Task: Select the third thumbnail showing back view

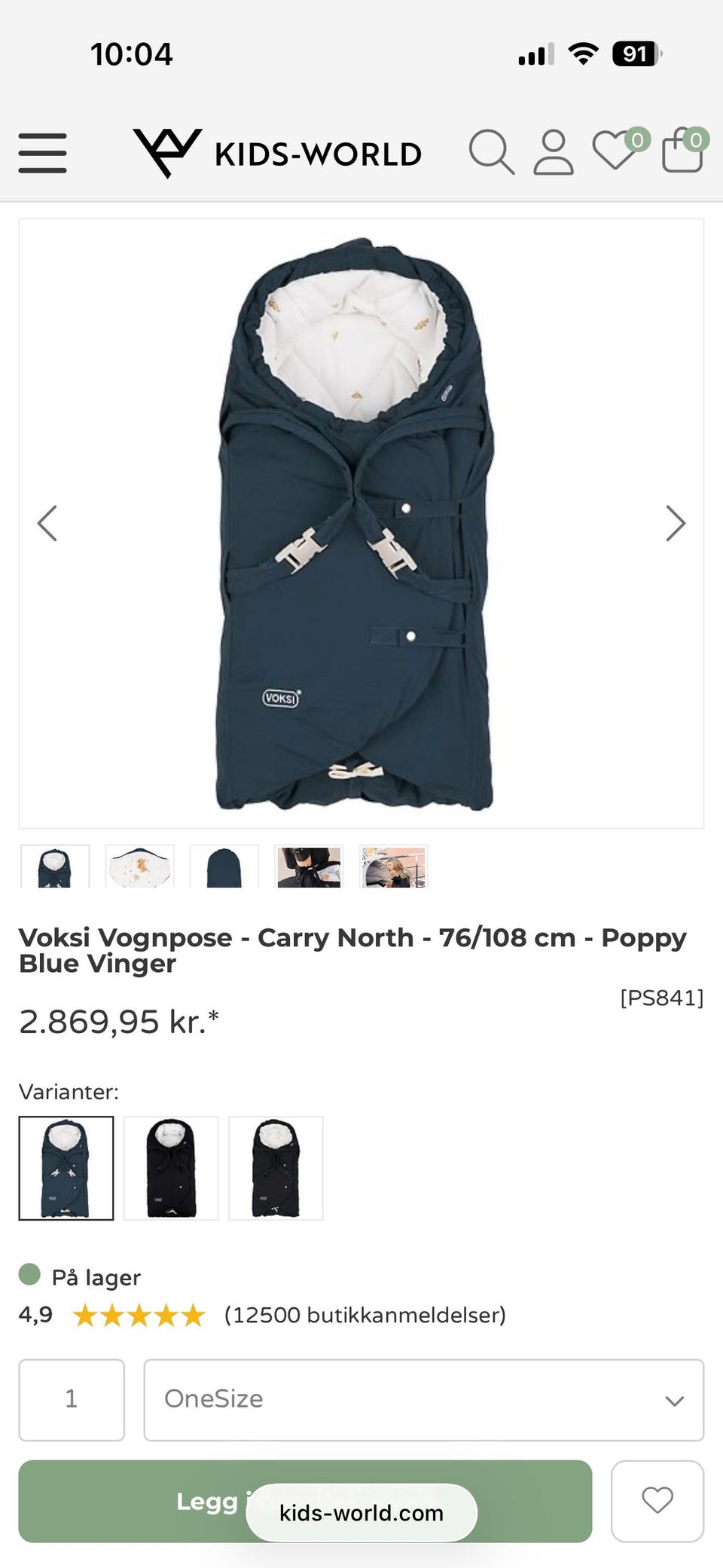Action: [x=224, y=867]
